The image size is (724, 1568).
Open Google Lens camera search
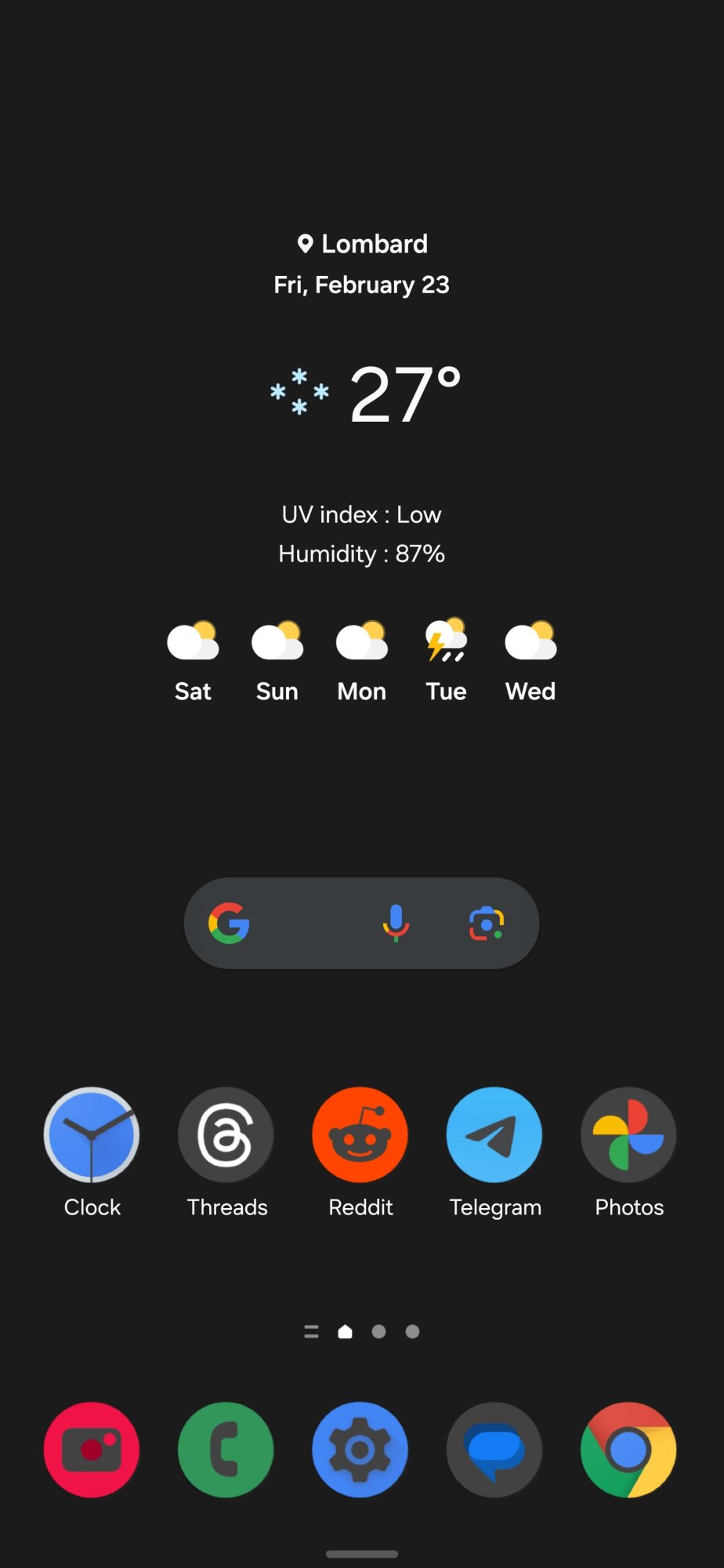487,923
